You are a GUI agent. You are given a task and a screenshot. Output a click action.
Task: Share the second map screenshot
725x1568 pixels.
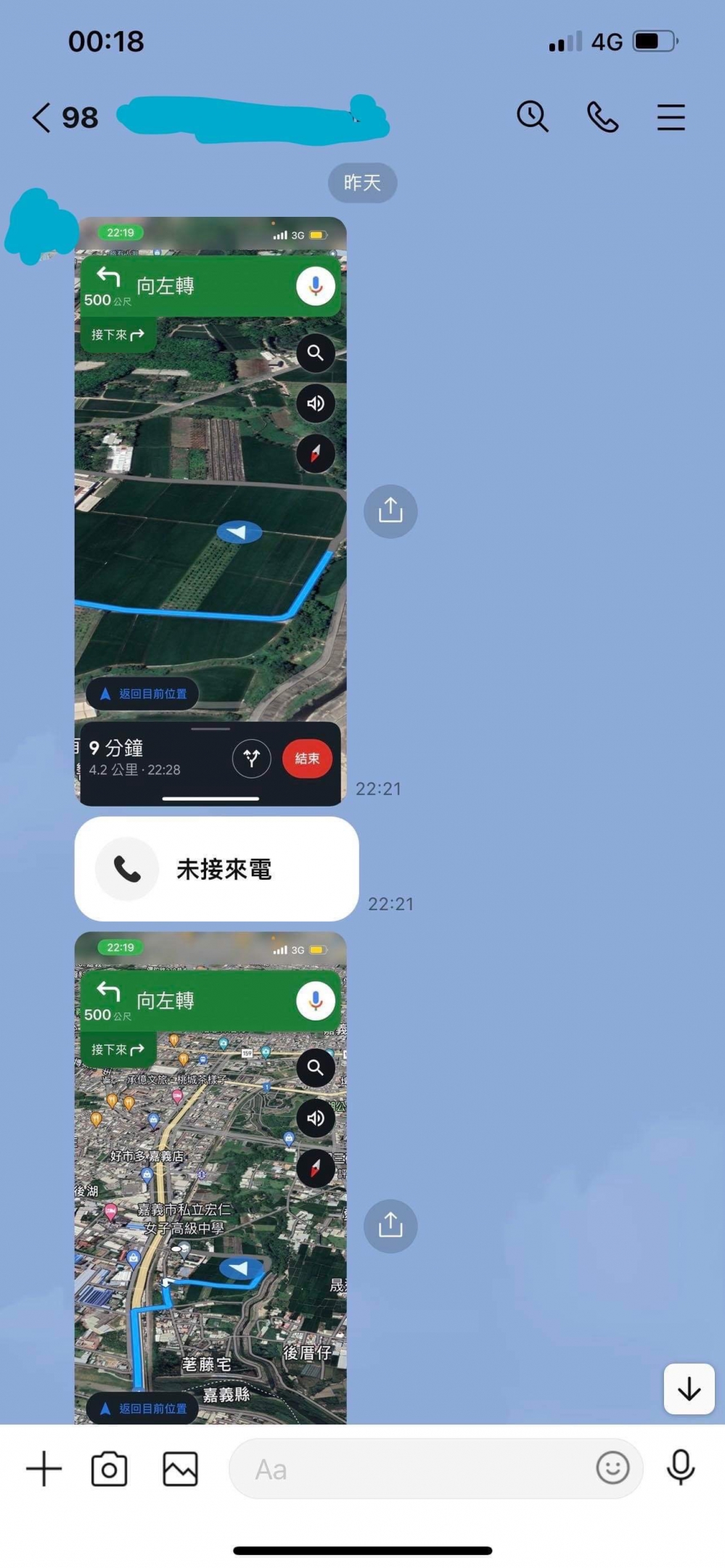click(x=390, y=1226)
